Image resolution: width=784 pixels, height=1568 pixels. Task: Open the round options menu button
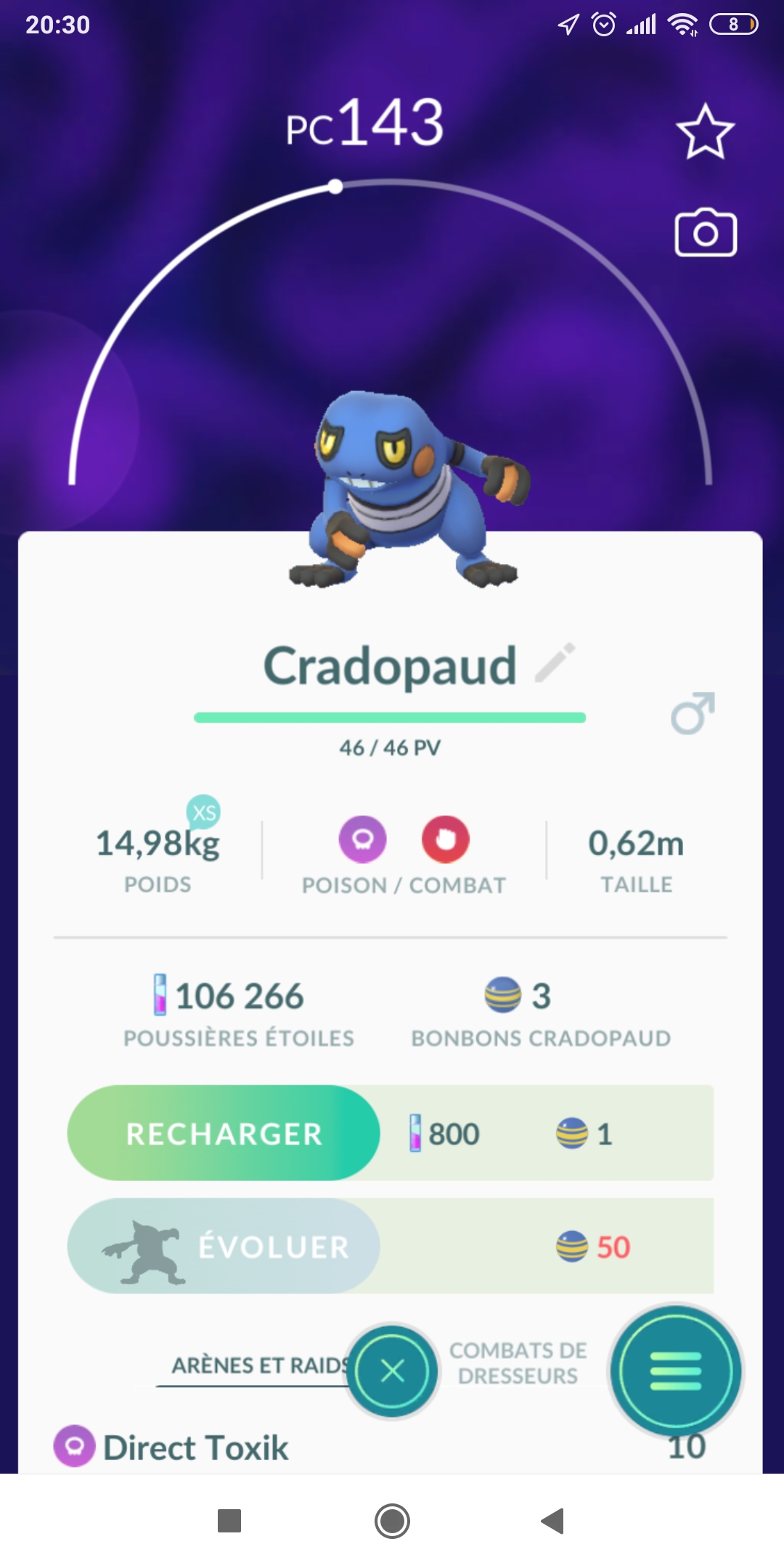coord(676,1371)
